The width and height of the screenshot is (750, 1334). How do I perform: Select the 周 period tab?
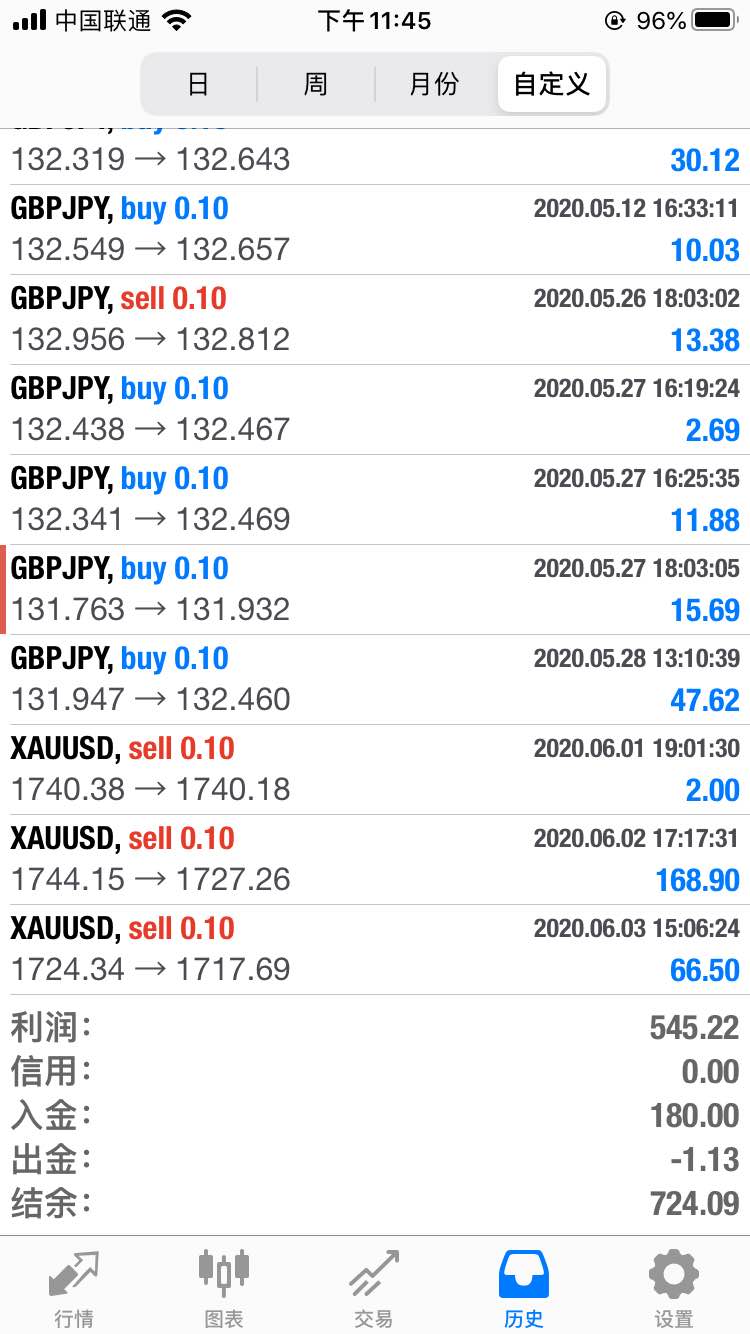[316, 84]
